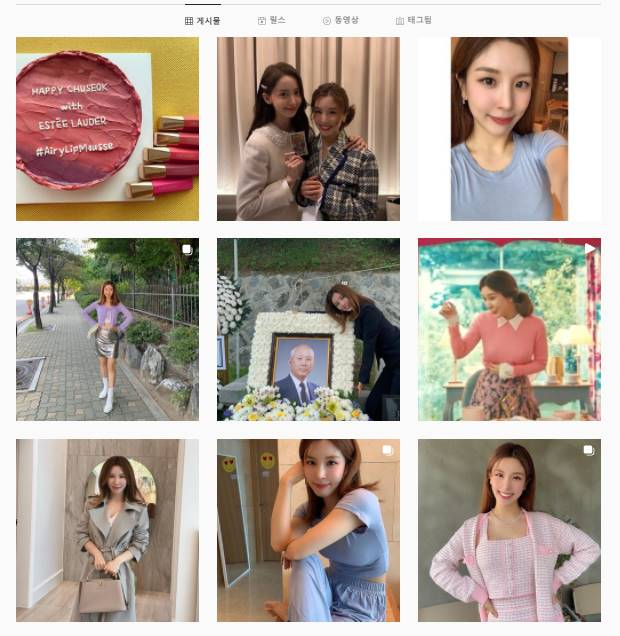Image resolution: width=620 pixels, height=636 pixels.
Task: Switch to the 태그됨 tagged tab
Action: click(x=413, y=20)
